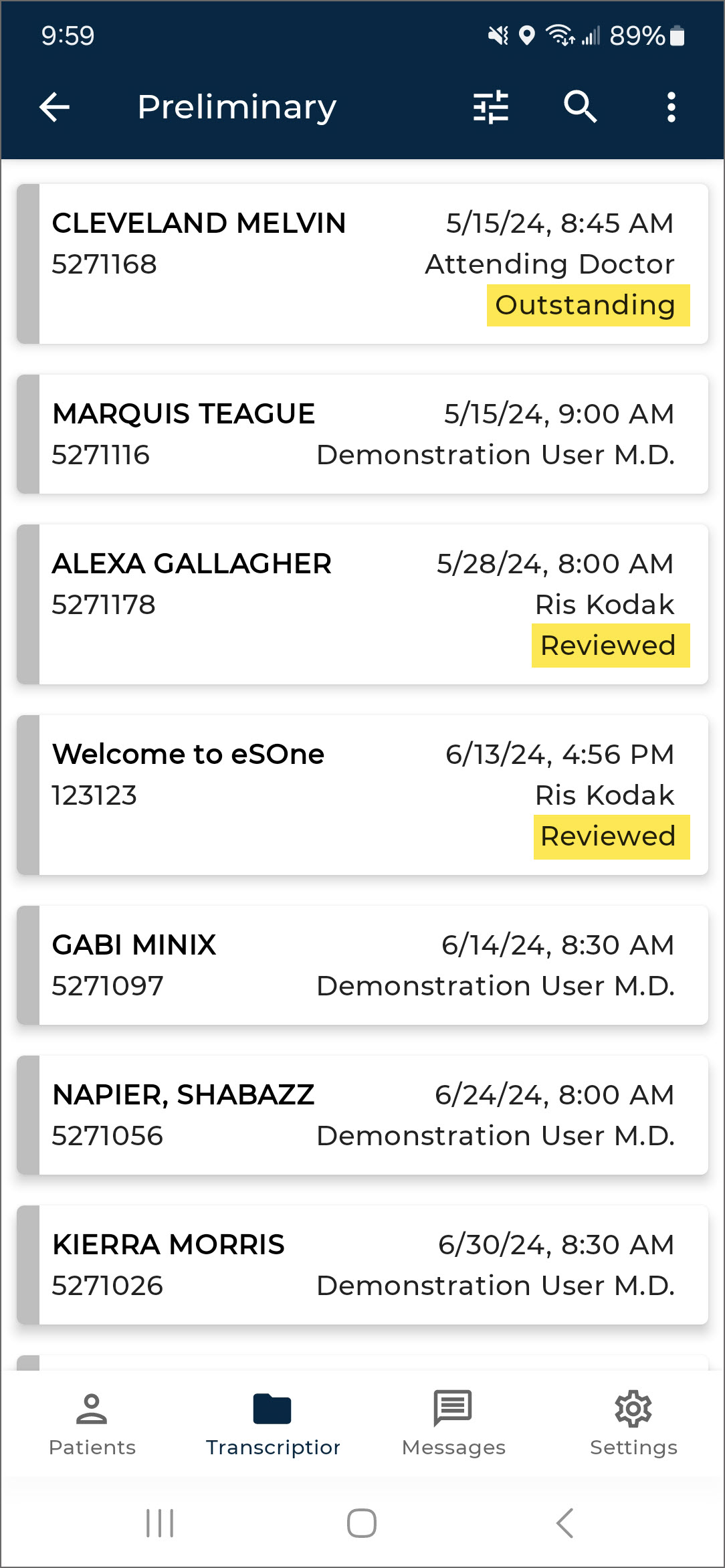Select the Napier, Shabazz record
725x1568 pixels.
[x=362, y=1115]
